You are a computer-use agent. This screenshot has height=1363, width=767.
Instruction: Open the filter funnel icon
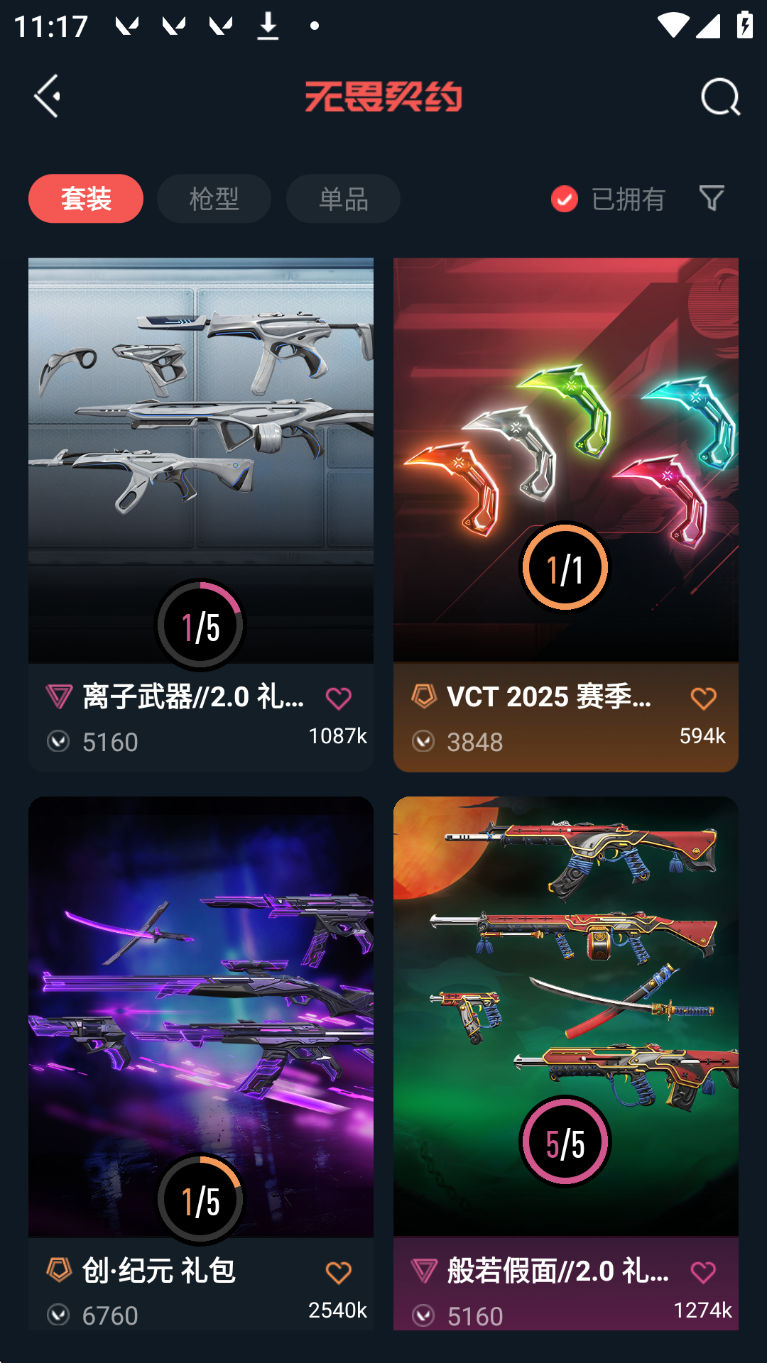coord(711,198)
